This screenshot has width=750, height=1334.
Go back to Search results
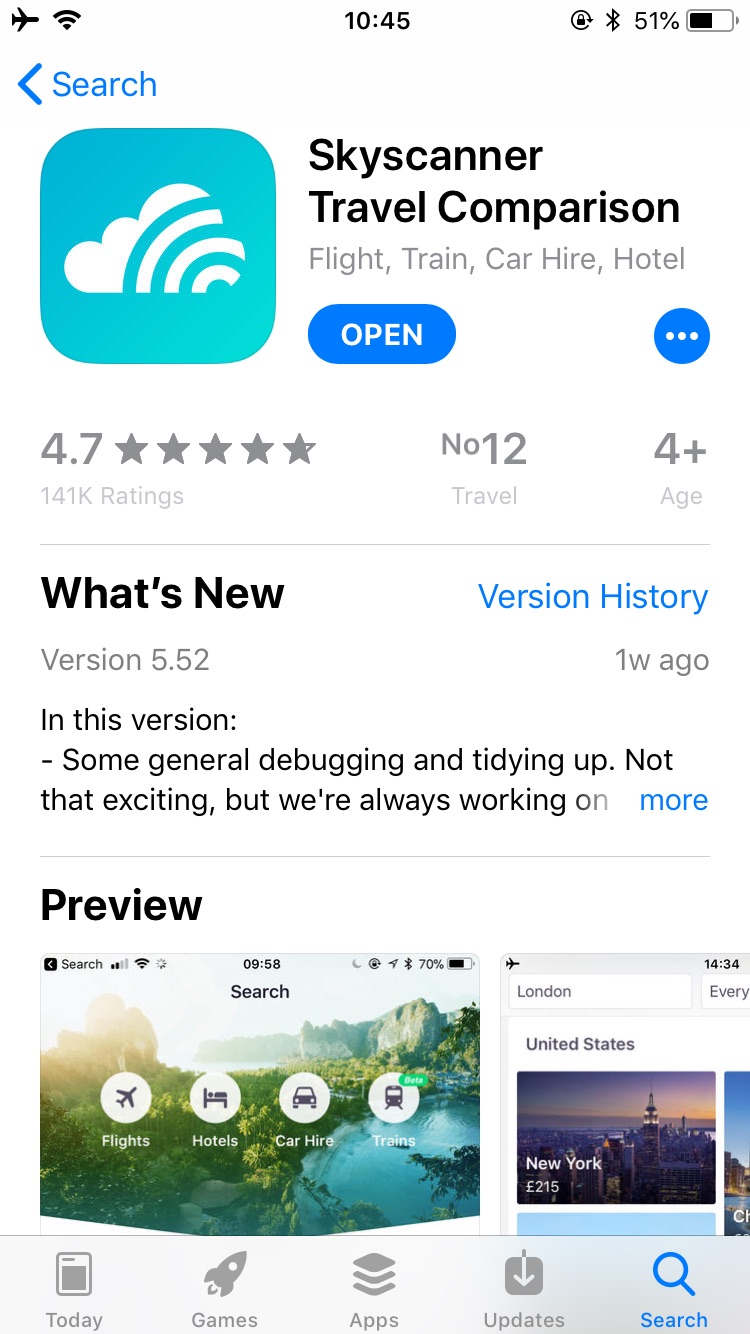(88, 85)
